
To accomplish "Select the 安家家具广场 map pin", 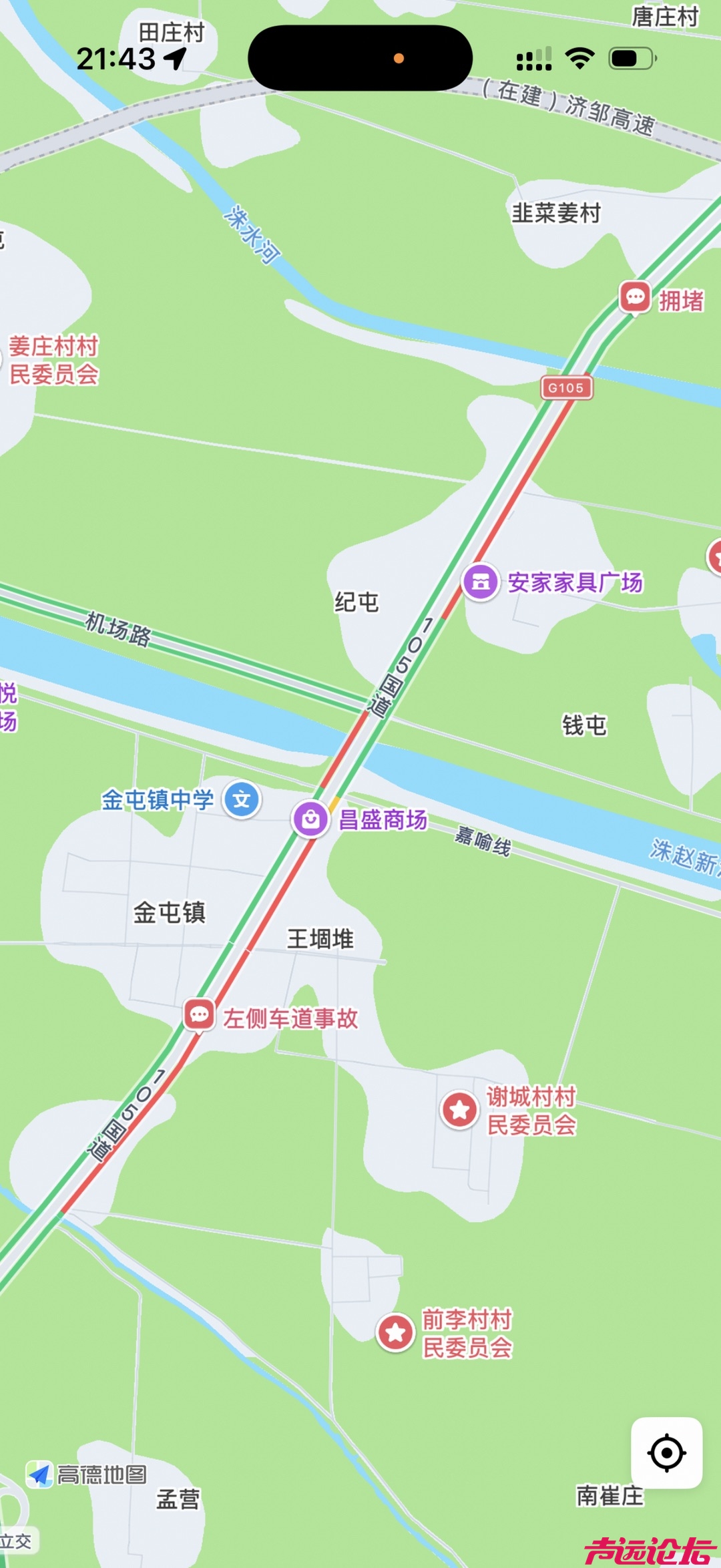I will (481, 582).
